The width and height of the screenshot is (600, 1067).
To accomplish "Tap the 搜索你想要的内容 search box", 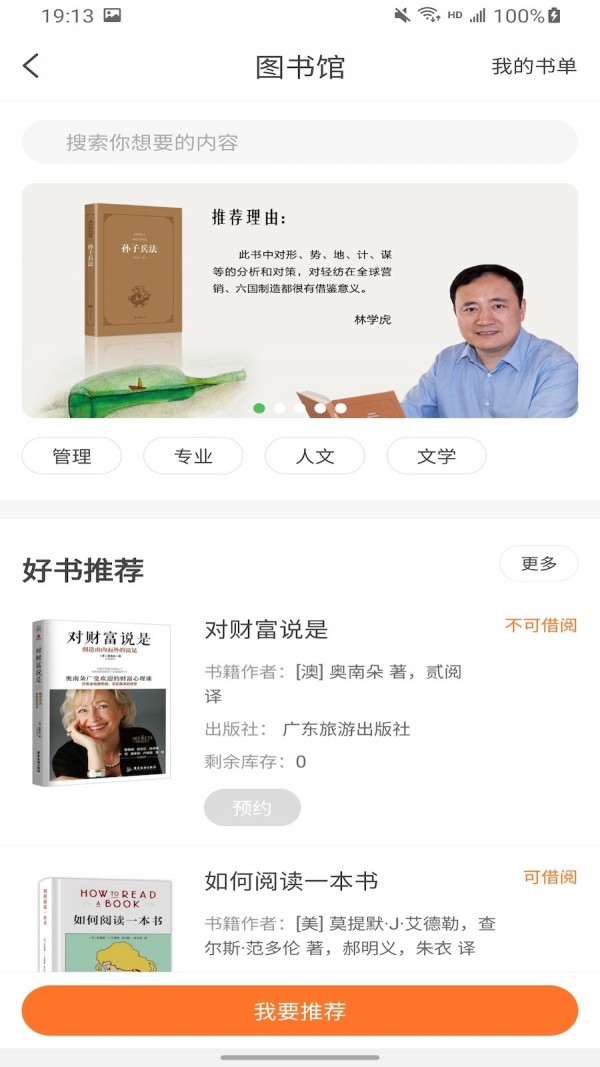I will 300,142.
